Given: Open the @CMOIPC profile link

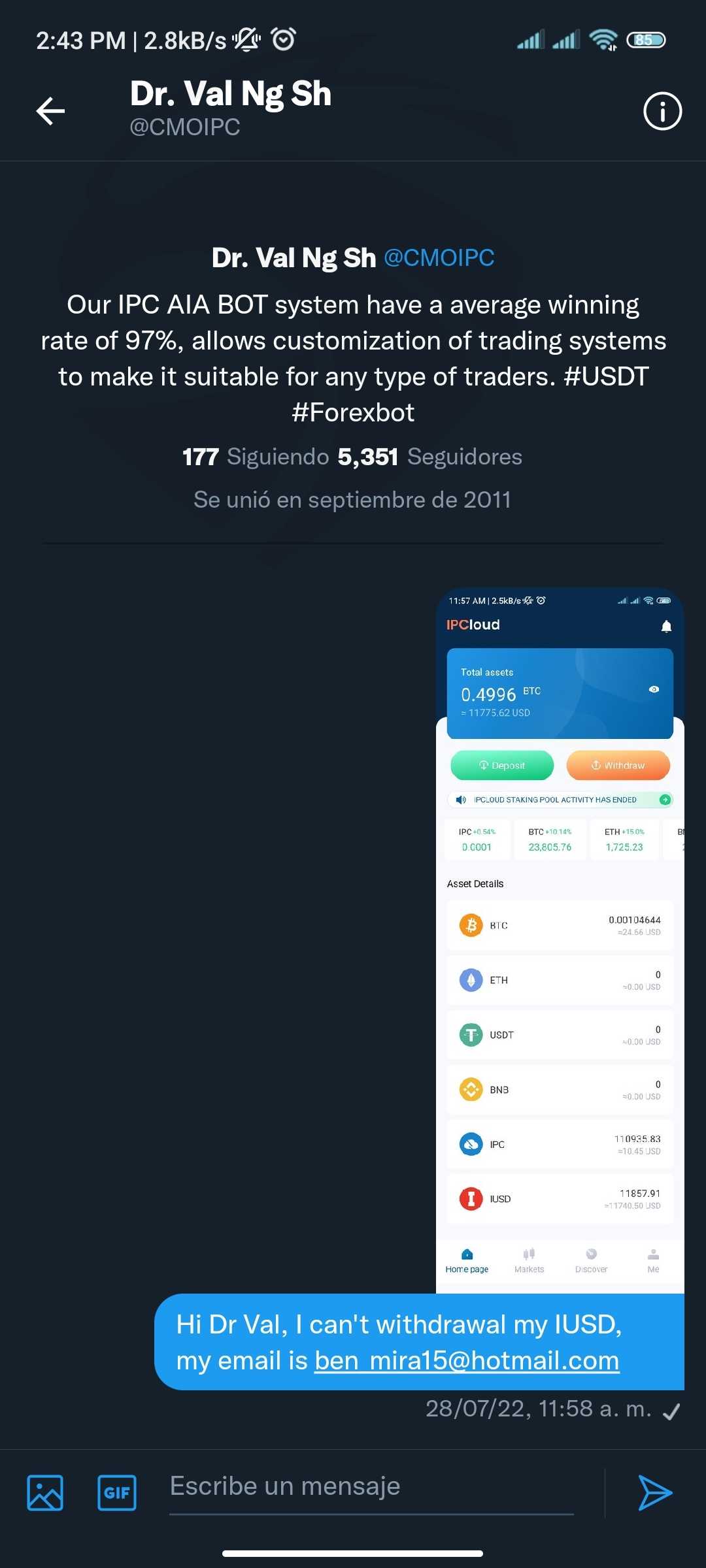Looking at the screenshot, I should [439, 258].
